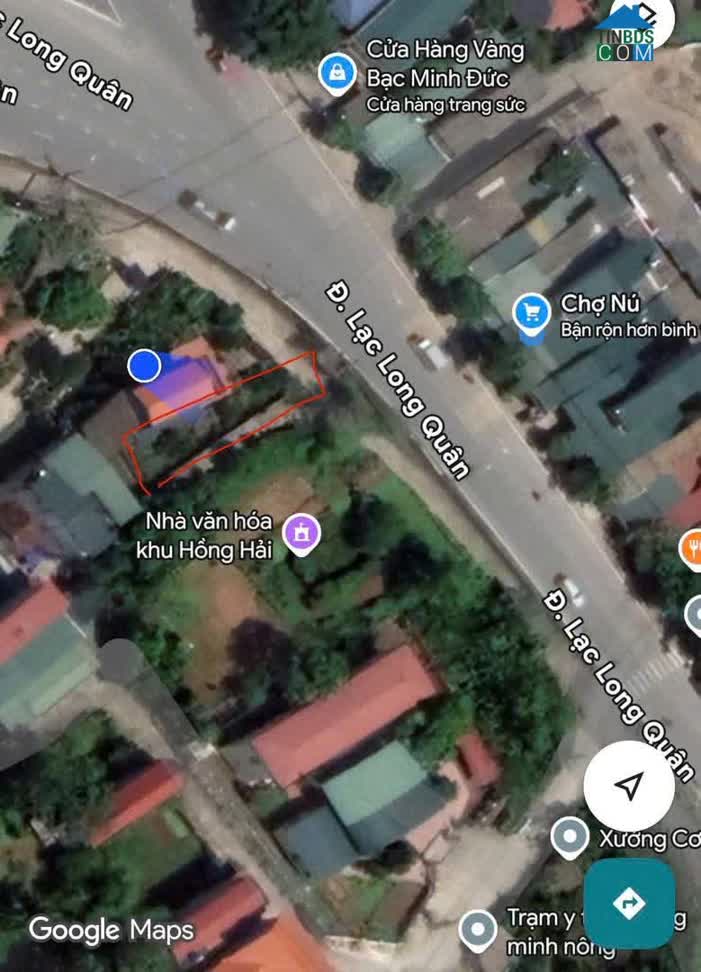Center map on my current location
This screenshot has height=972, width=701.
[629, 787]
